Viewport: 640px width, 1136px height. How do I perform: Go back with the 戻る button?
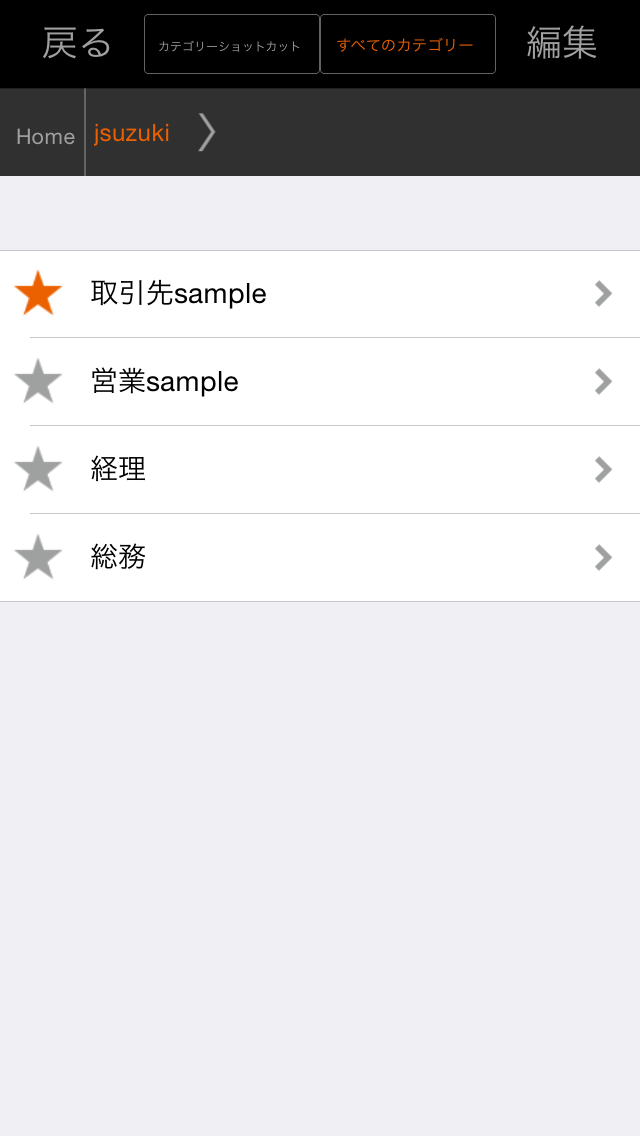click(76, 43)
